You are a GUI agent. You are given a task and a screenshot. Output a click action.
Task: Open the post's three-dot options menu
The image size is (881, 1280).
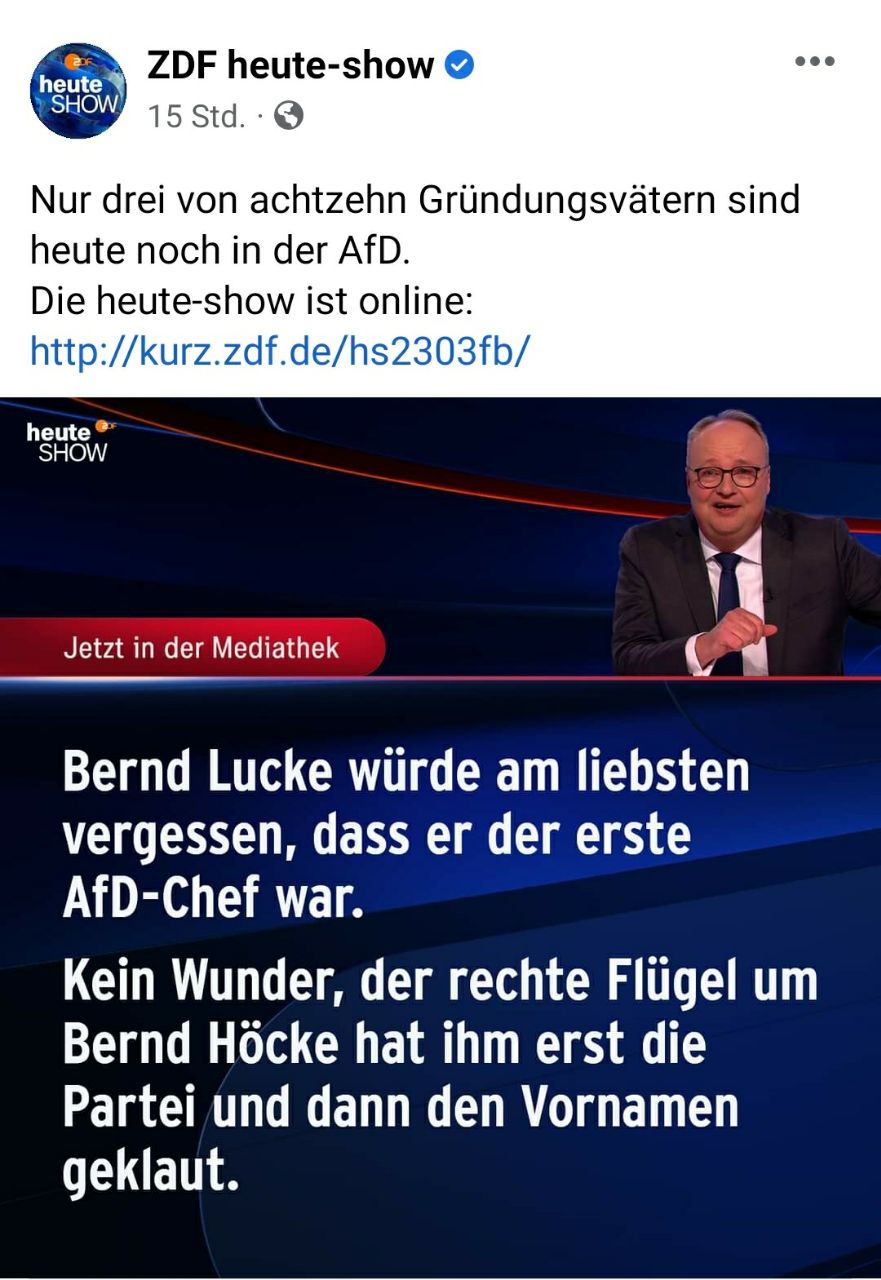[x=814, y=62]
